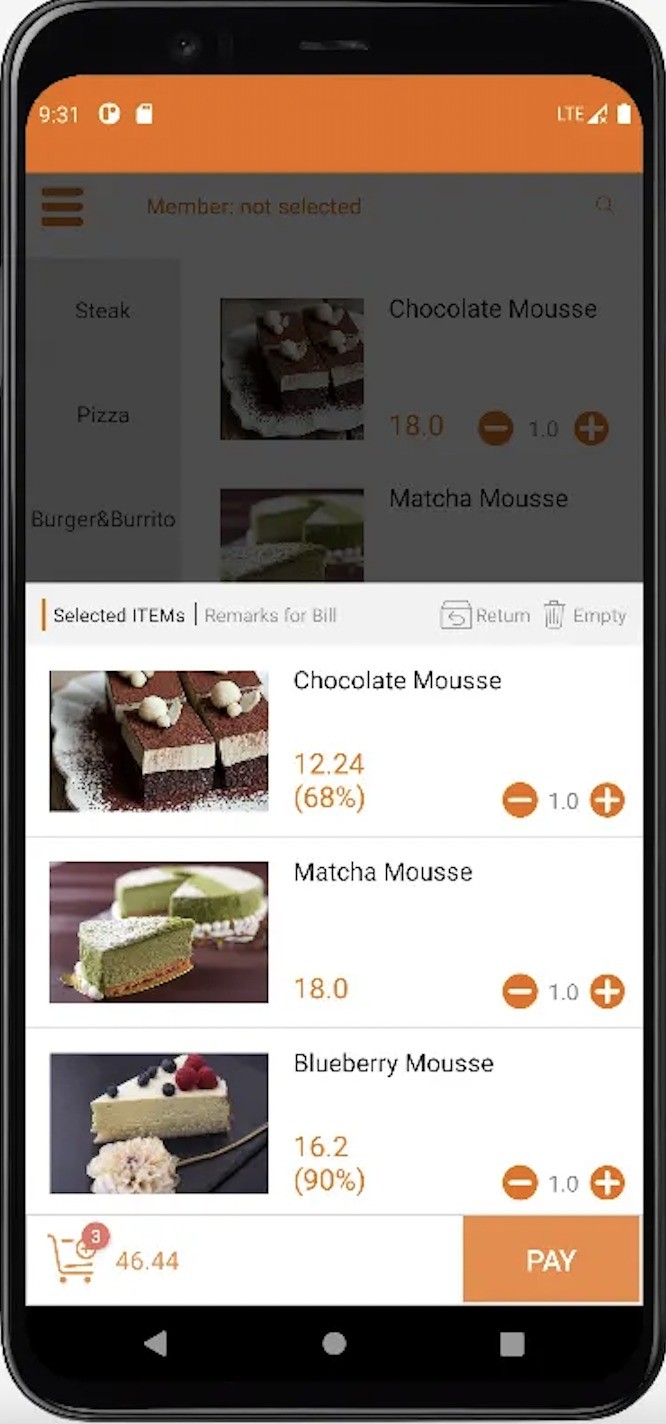Increase Blueberry Mousse quantity
Image resolution: width=666 pixels, height=1424 pixels.
pyautogui.click(x=607, y=1183)
